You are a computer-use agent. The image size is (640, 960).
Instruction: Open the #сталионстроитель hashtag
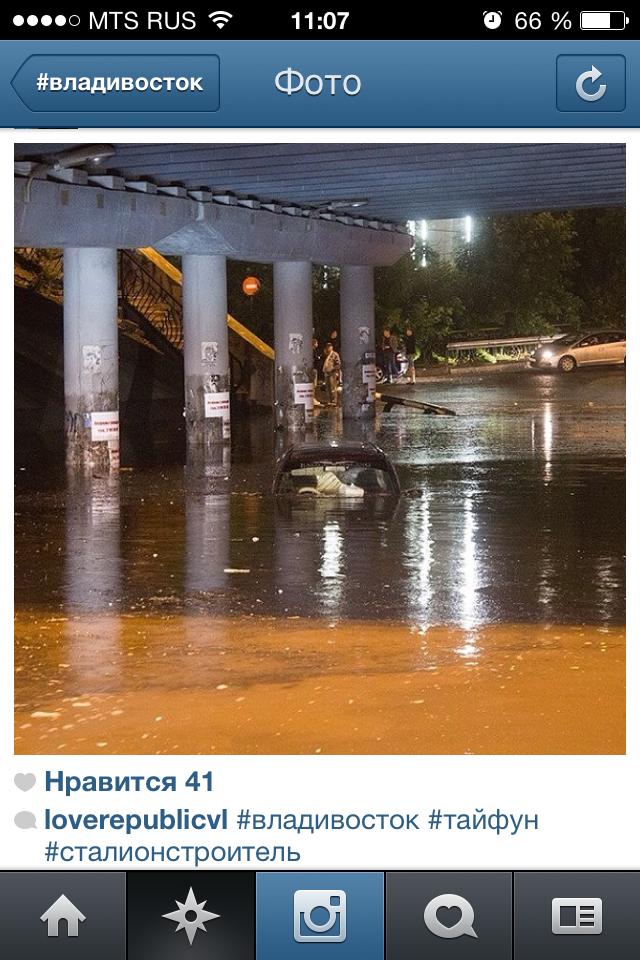(172, 852)
